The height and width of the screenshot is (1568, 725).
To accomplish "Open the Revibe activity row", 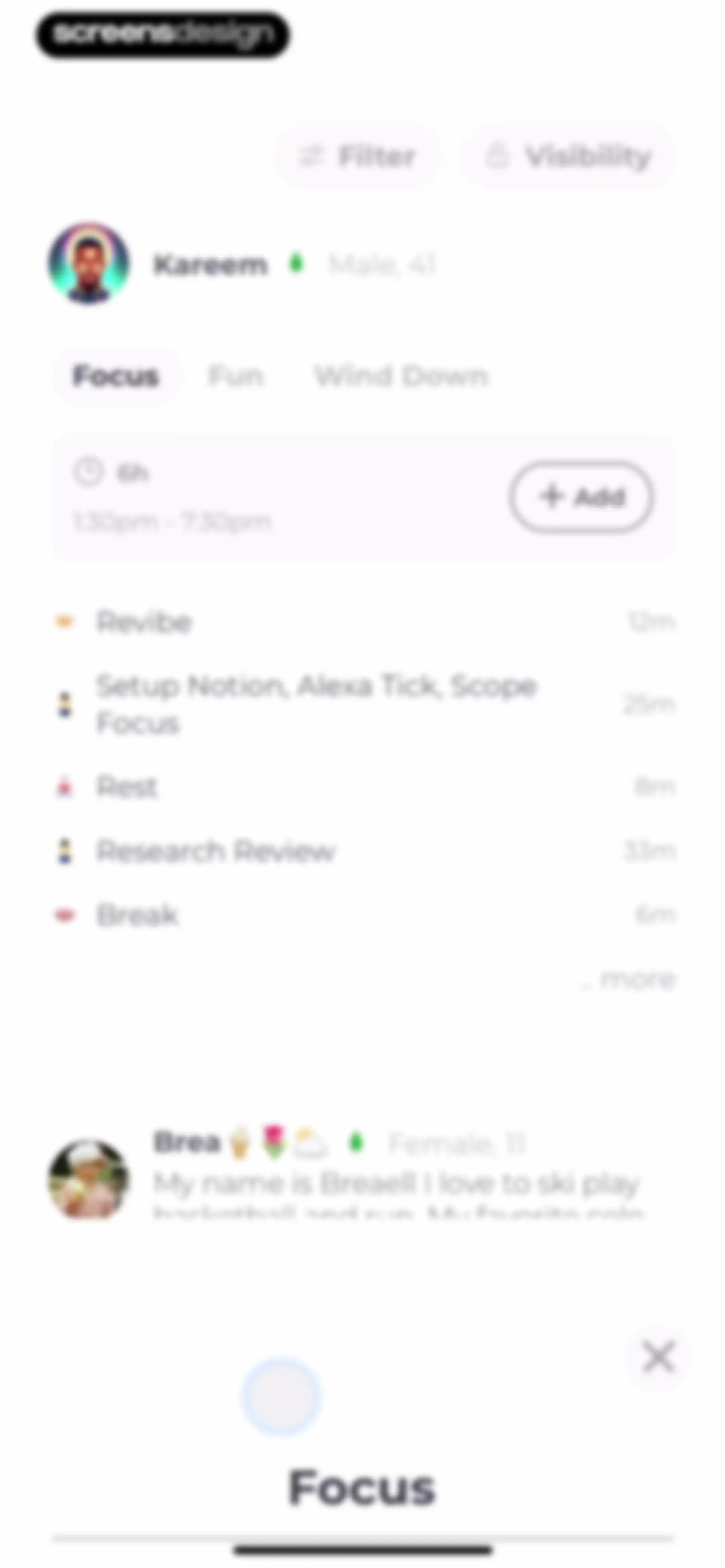I will pos(365,622).
